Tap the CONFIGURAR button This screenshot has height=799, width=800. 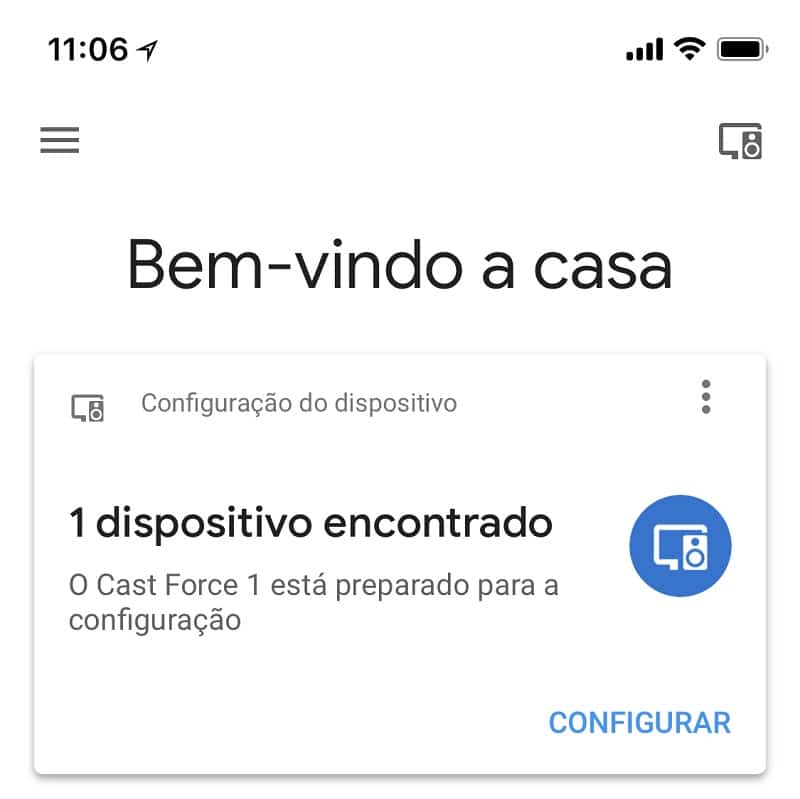[x=640, y=722]
